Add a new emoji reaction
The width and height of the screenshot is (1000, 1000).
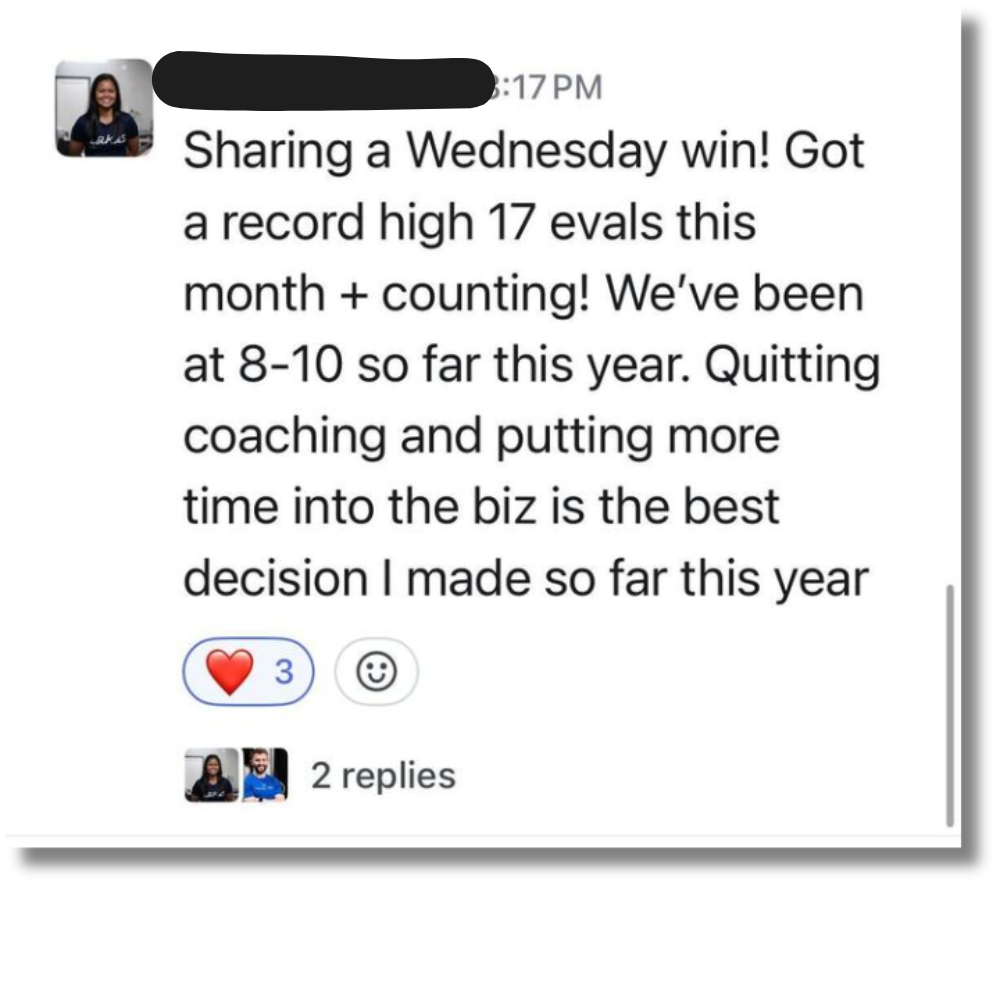(x=376, y=673)
